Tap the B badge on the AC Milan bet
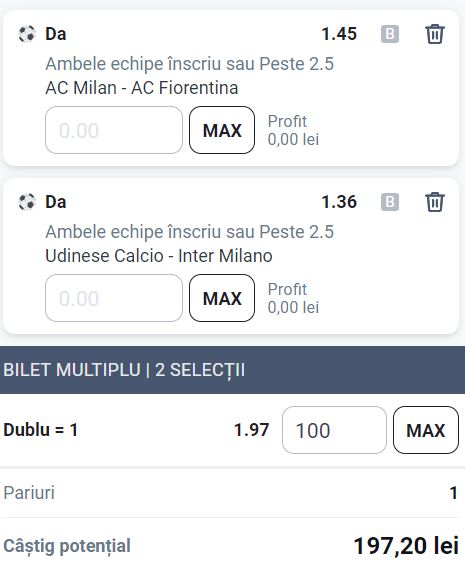465x566 pixels. click(x=390, y=34)
